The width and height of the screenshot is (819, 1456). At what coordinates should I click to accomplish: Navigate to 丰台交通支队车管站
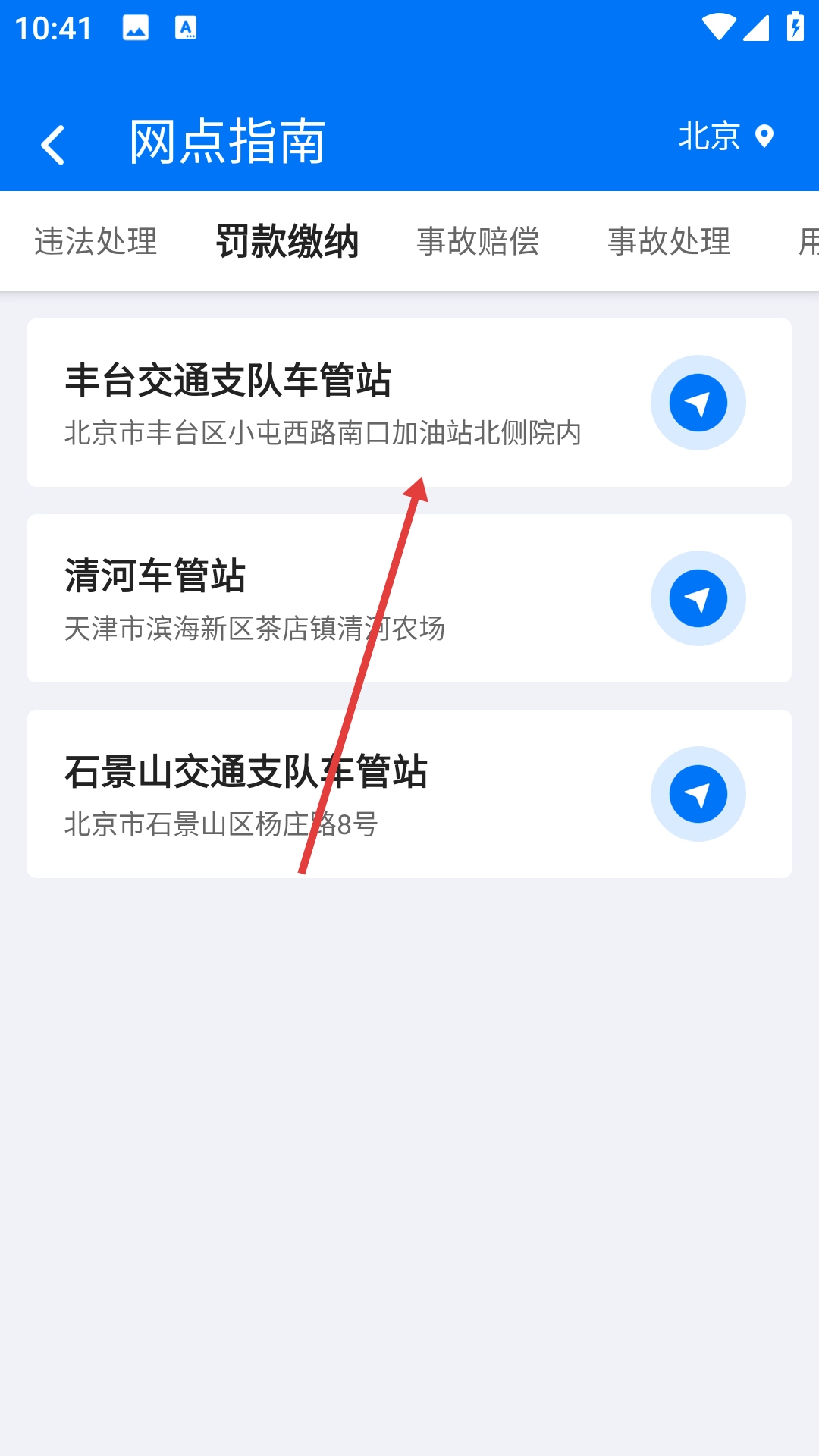pyautogui.click(x=698, y=403)
